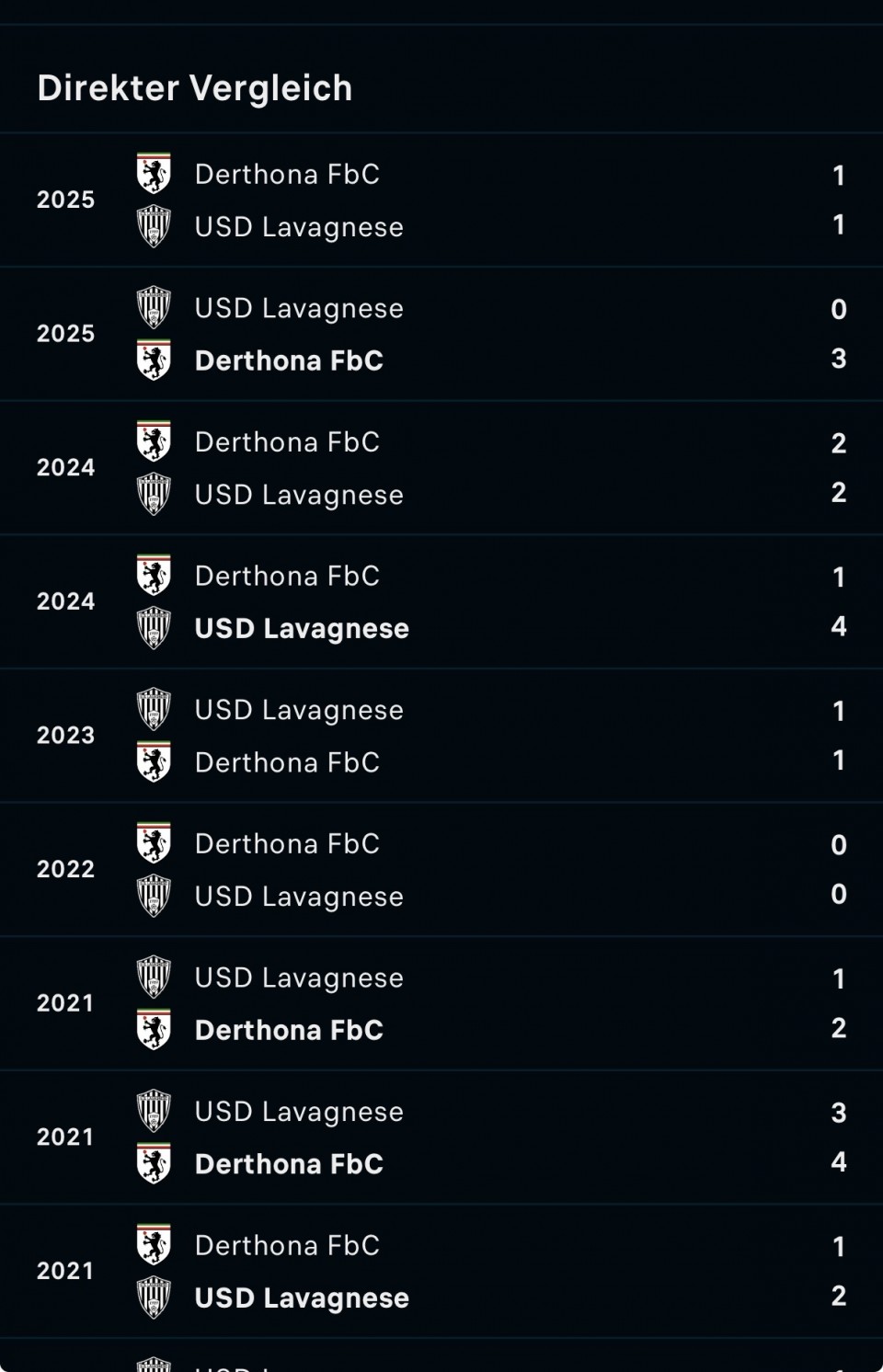Open the 2024 match that ended 2-2
This screenshot has height=1372, width=883.
(x=441, y=468)
